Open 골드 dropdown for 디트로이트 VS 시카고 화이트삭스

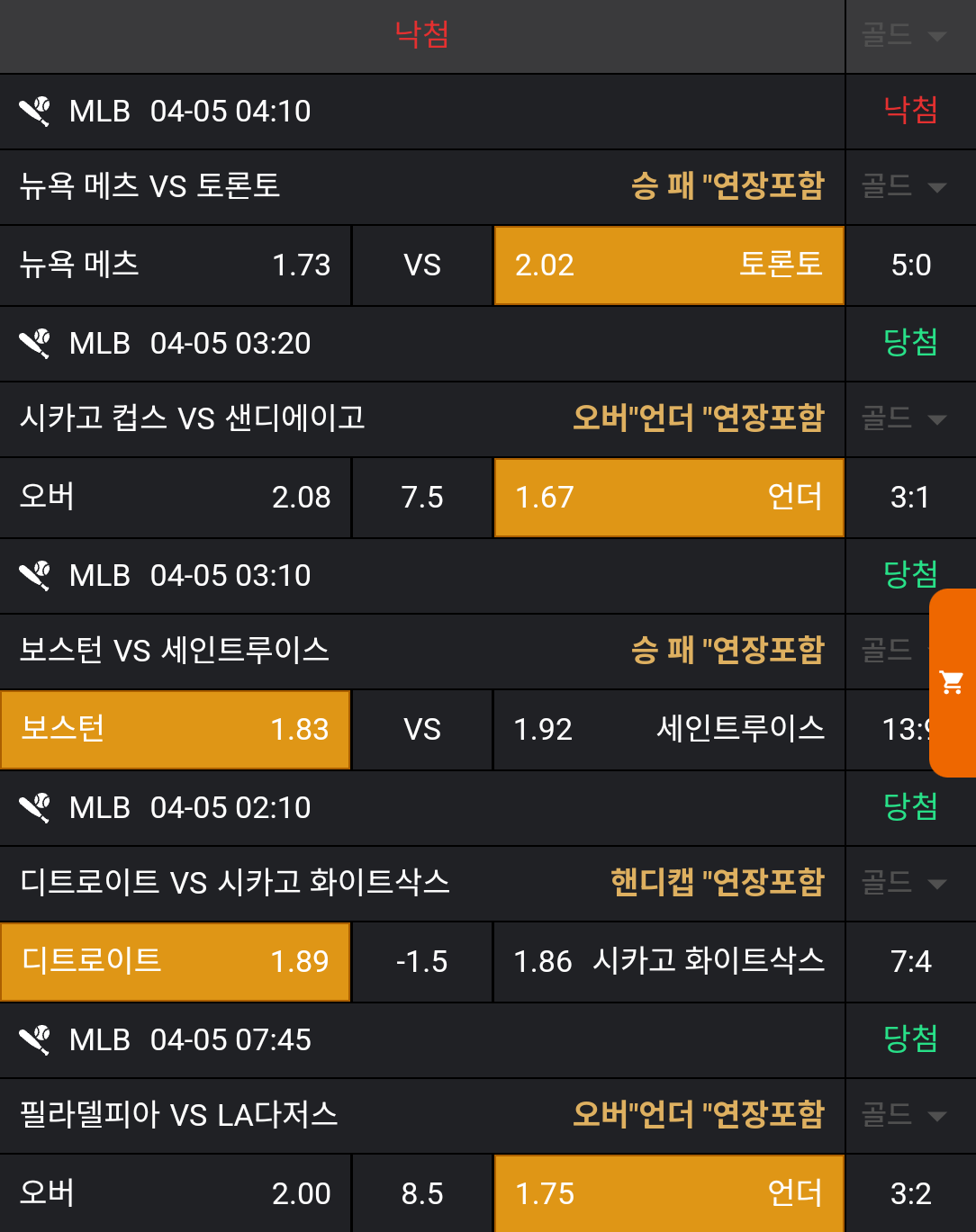point(904,883)
